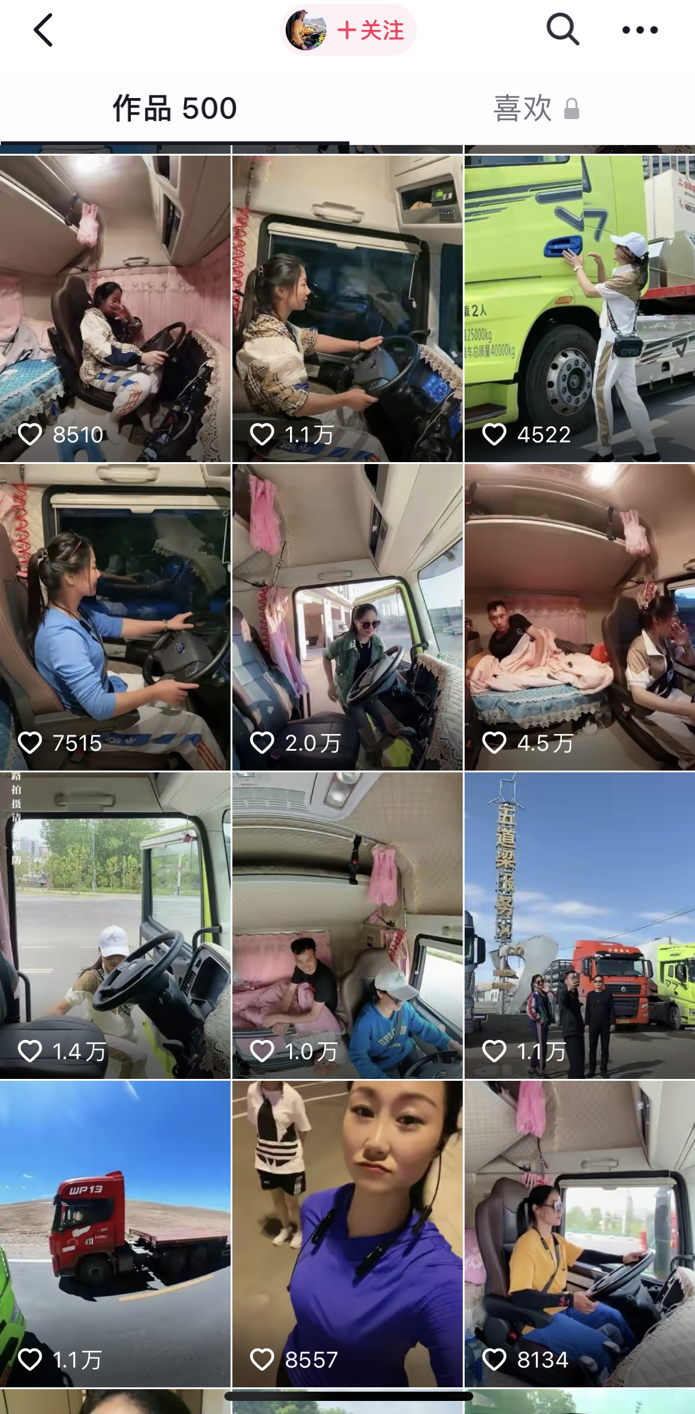View the video with 4.5万 likes
Viewport: 695px width, 1414px height.
[x=580, y=616]
